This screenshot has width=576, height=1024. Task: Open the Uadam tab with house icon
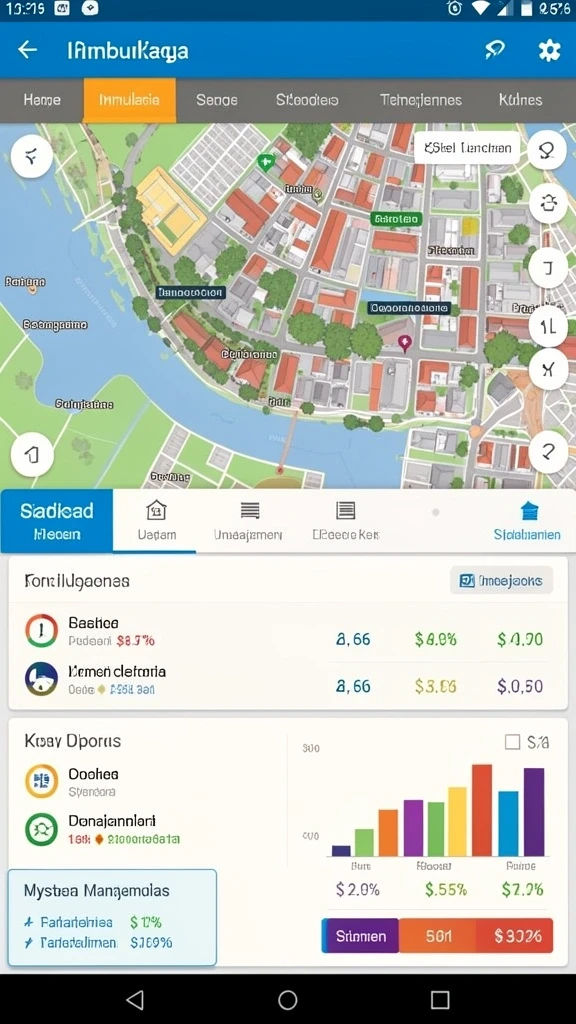click(155, 521)
